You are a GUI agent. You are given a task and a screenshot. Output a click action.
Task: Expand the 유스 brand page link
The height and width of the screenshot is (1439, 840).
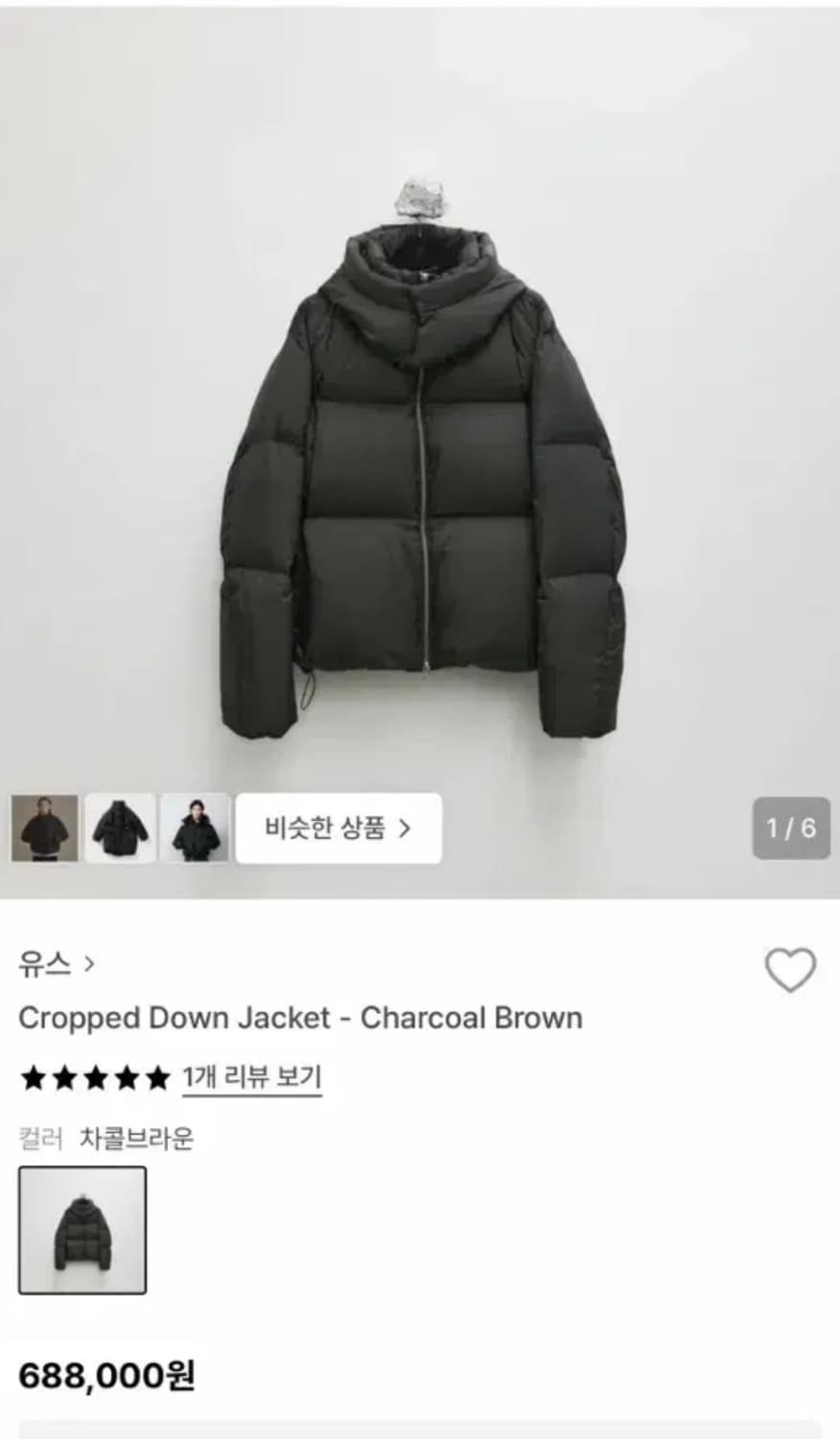[x=43, y=966]
